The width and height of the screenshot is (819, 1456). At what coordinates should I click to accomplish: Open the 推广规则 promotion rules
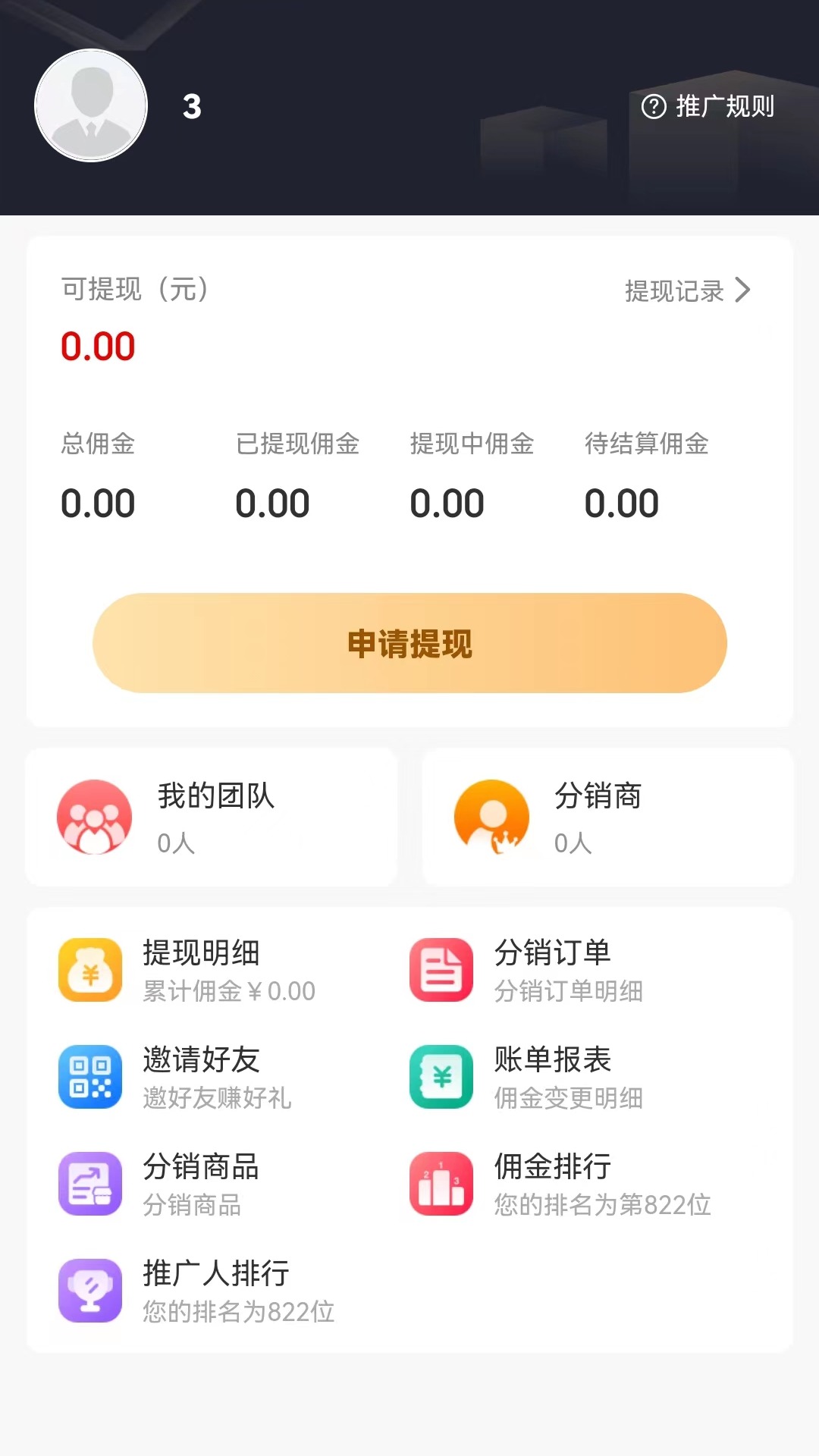(708, 106)
